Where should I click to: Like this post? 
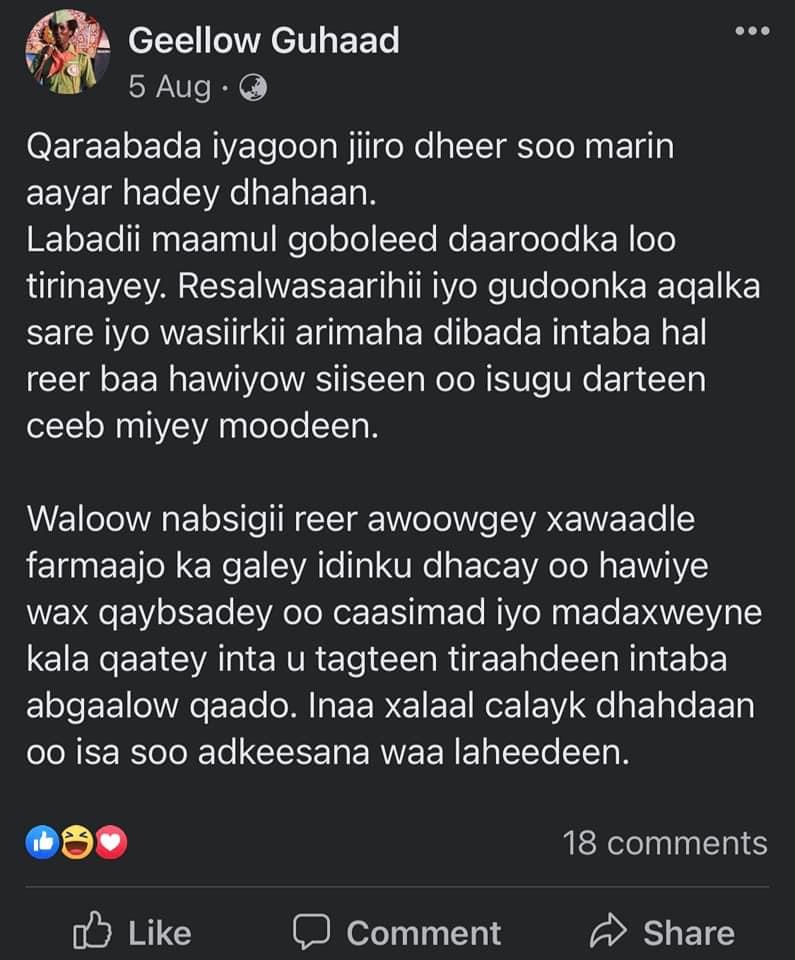click(x=133, y=932)
